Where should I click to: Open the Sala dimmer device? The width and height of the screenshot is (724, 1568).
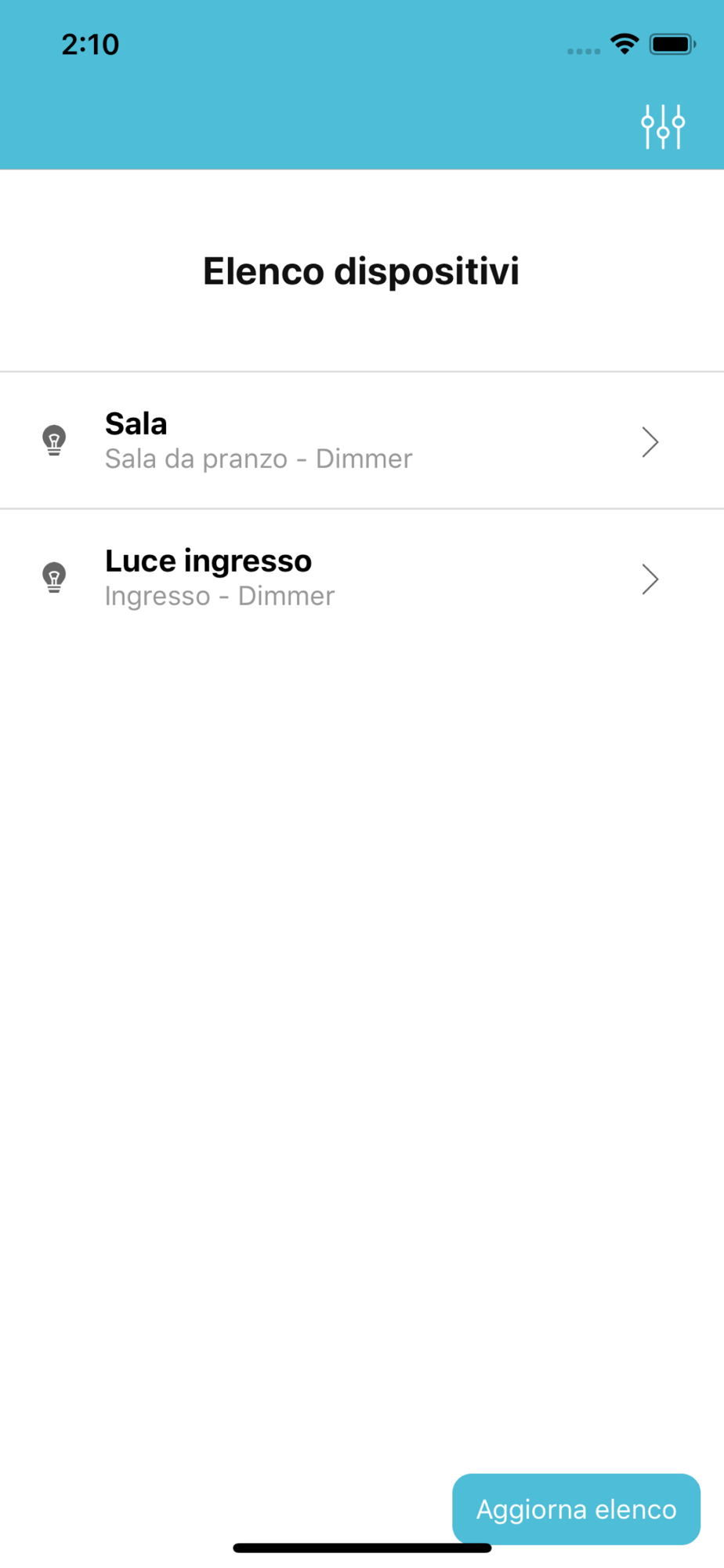362,441
